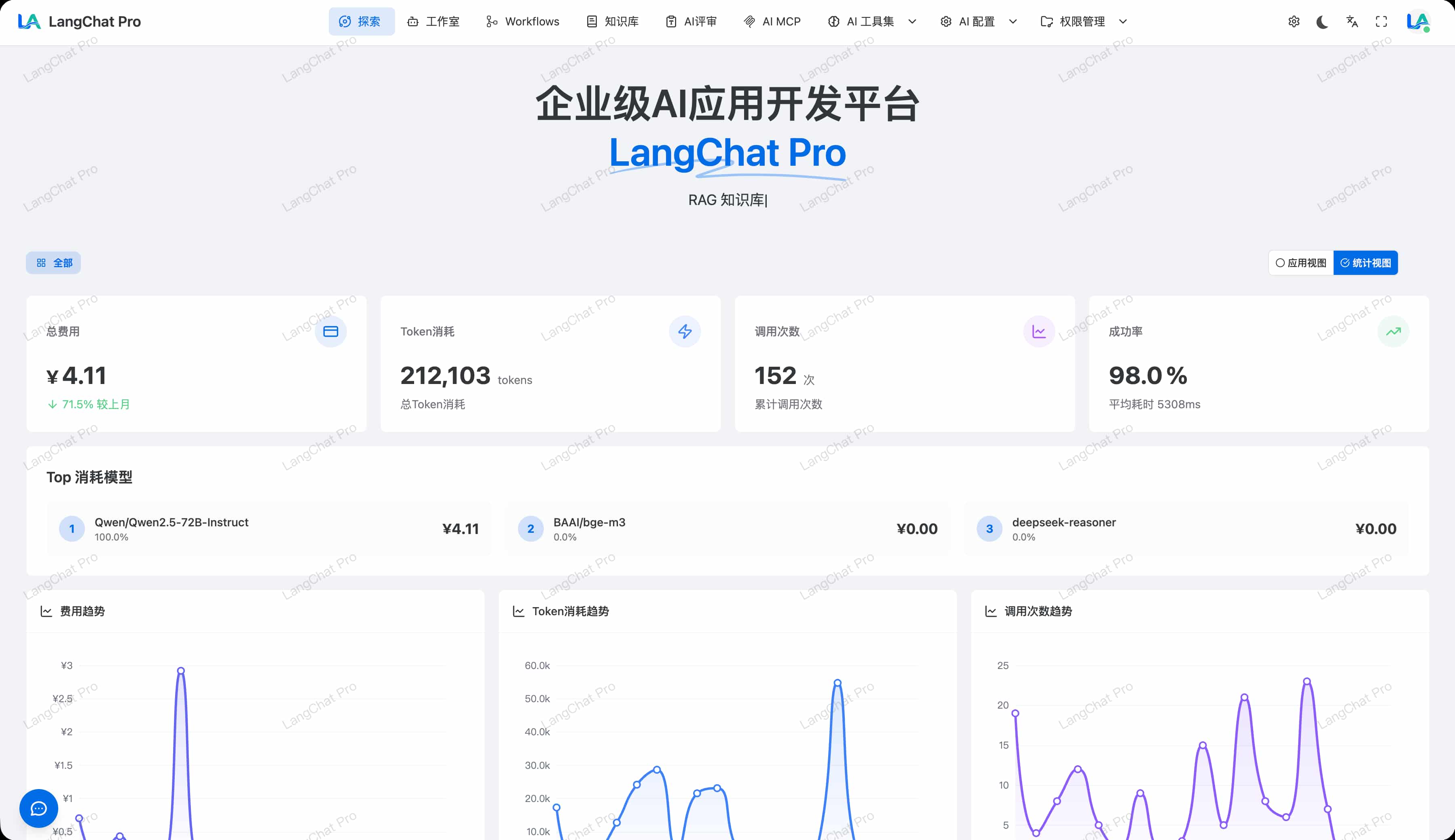Open the Workflows page
1455x840 pixels.
click(522, 21)
